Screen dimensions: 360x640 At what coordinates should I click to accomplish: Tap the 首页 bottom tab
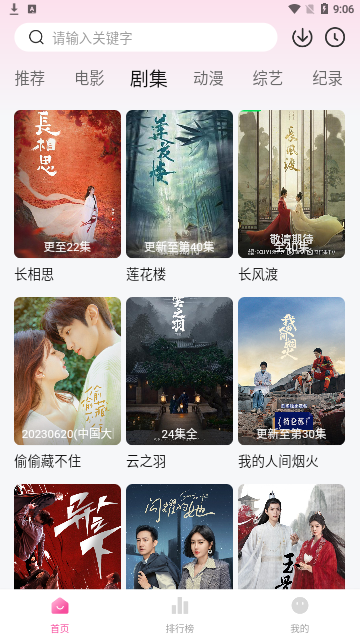(60, 615)
